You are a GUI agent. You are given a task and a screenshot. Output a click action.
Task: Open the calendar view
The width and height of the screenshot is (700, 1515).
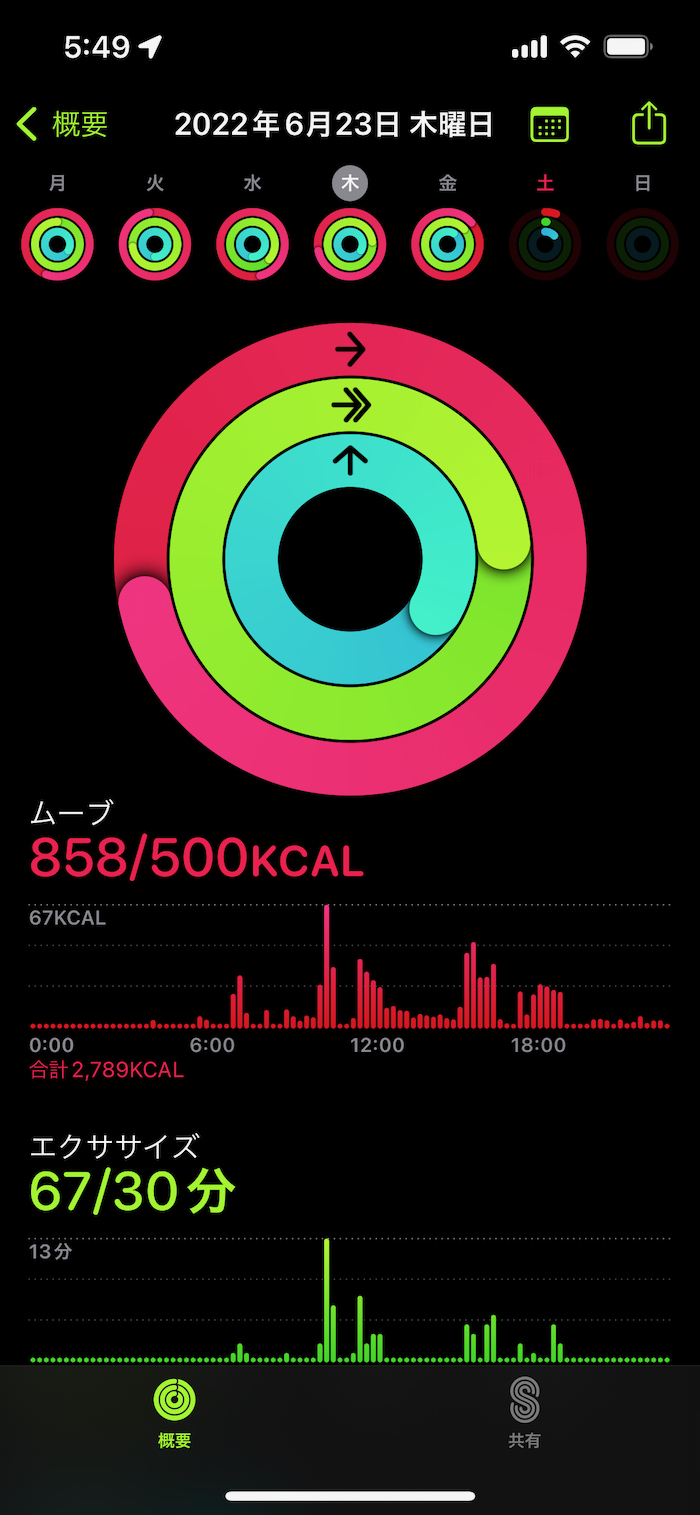[x=549, y=125]
